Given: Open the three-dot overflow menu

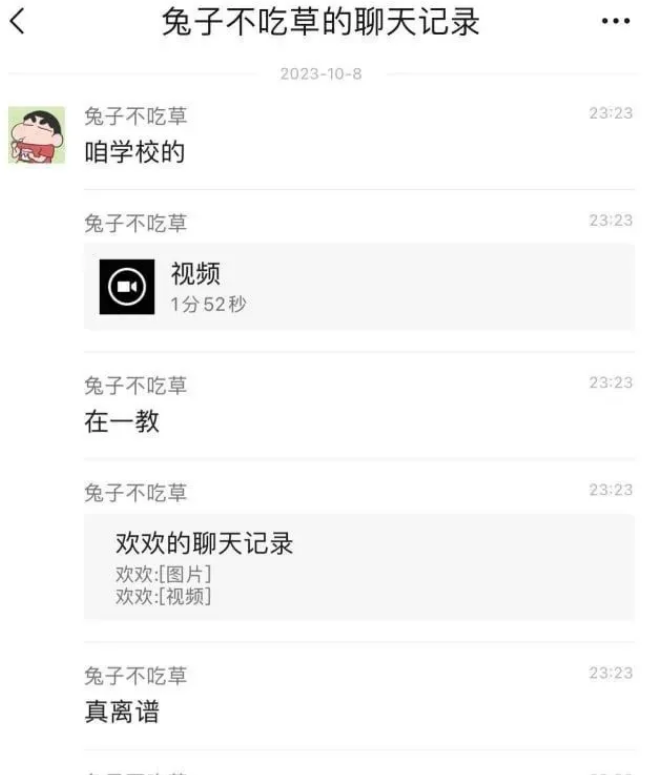Looking at the screenshot, I should pyautogui.click(x=615, y=24).
